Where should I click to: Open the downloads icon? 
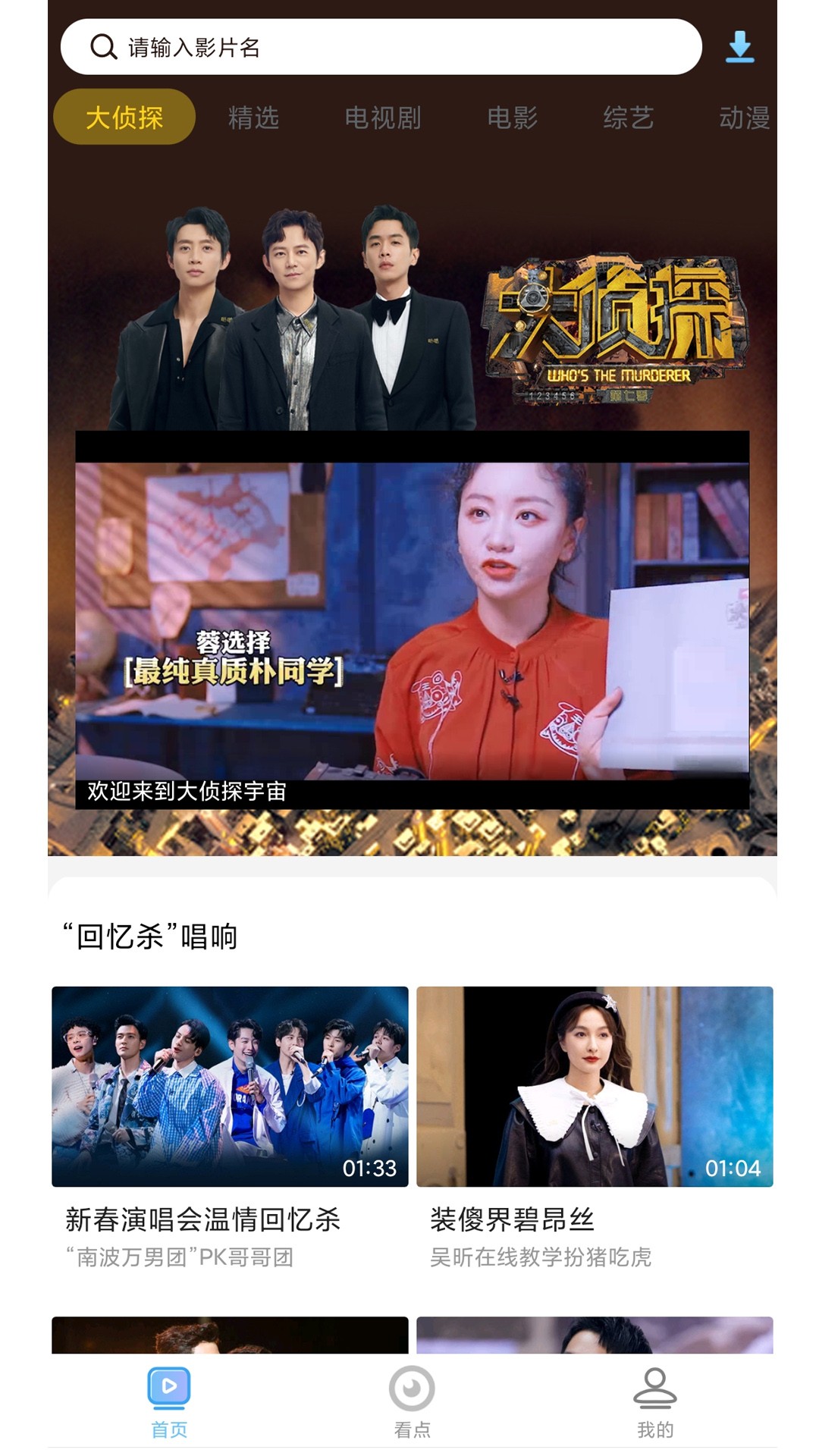739,47
